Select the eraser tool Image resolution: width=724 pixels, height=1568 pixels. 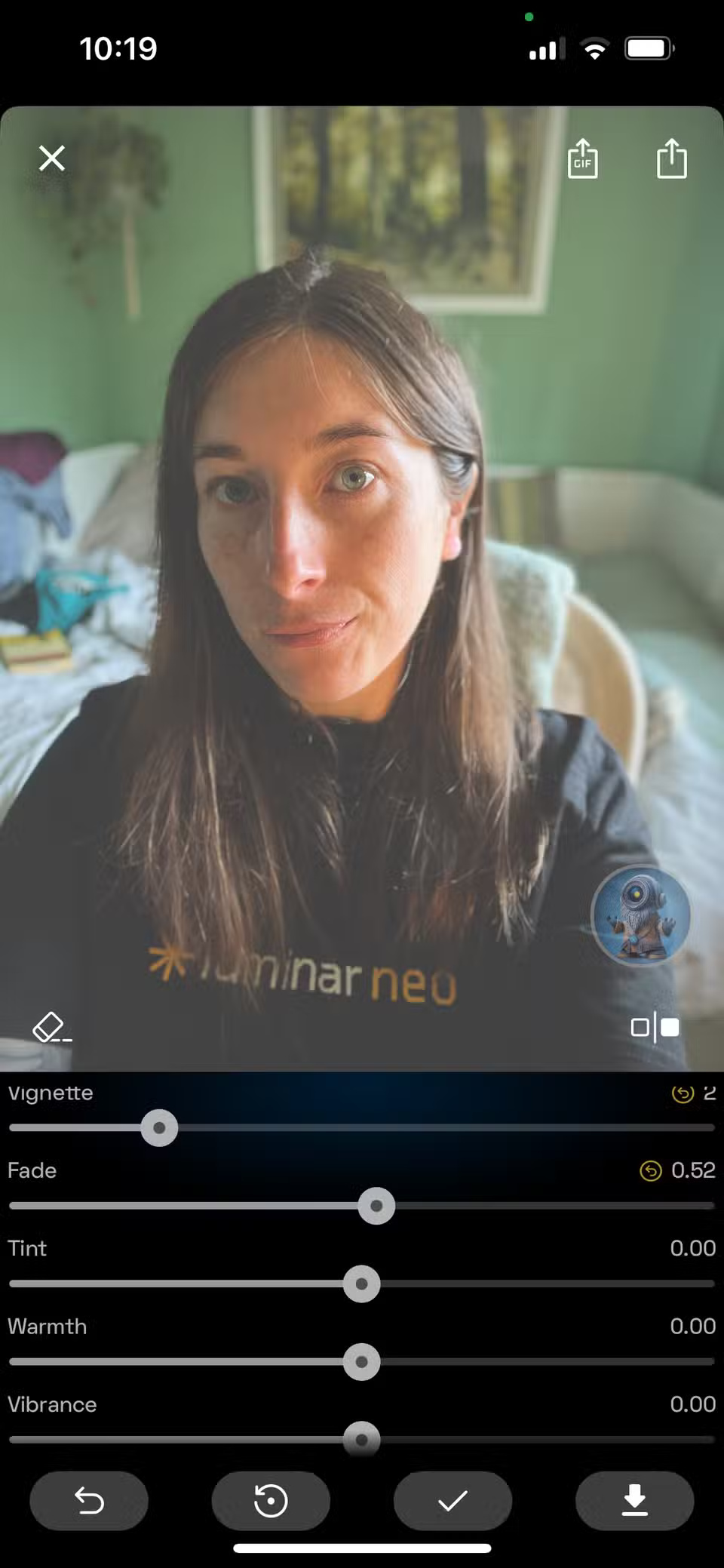[x=51, y=1027]
